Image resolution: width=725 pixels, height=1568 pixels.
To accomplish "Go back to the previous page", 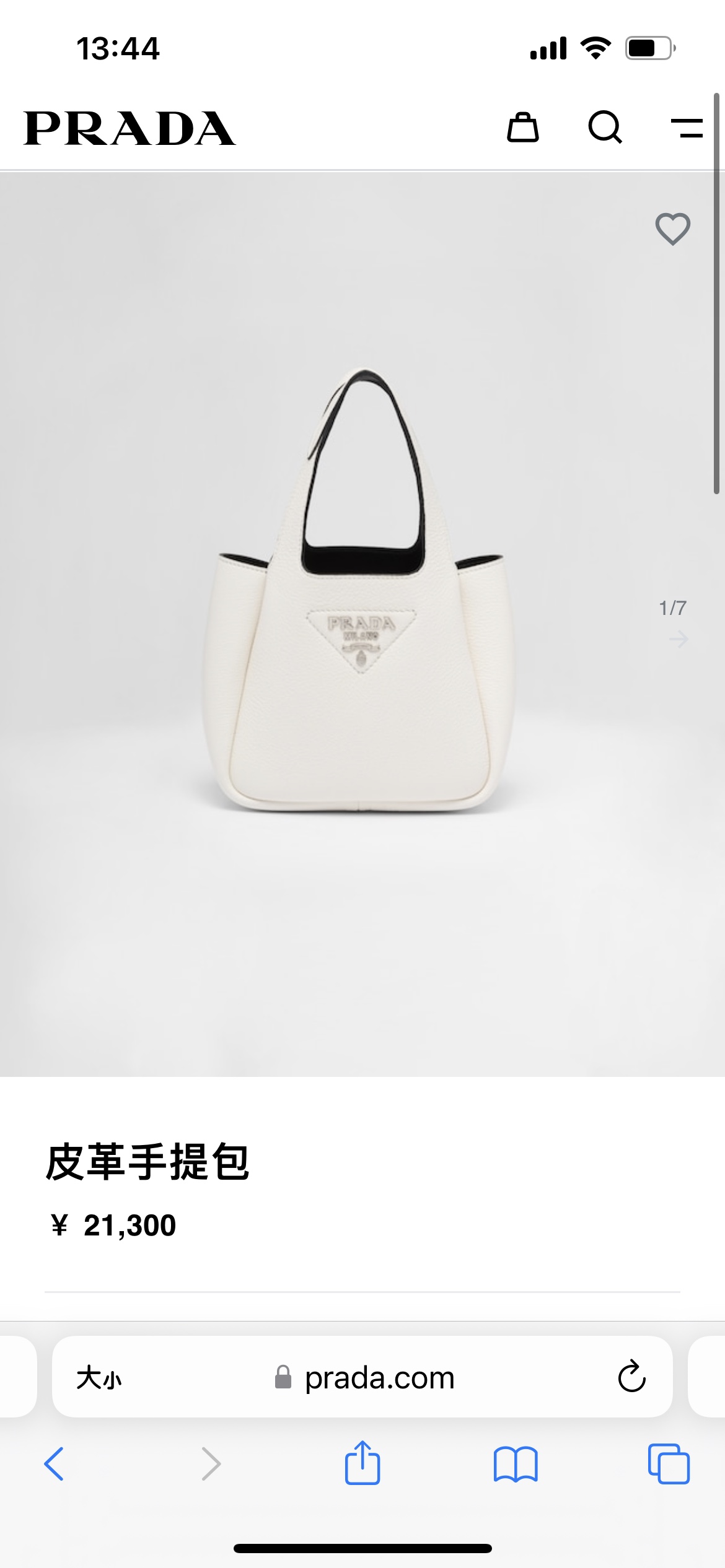I will (x=55, y=1464).
